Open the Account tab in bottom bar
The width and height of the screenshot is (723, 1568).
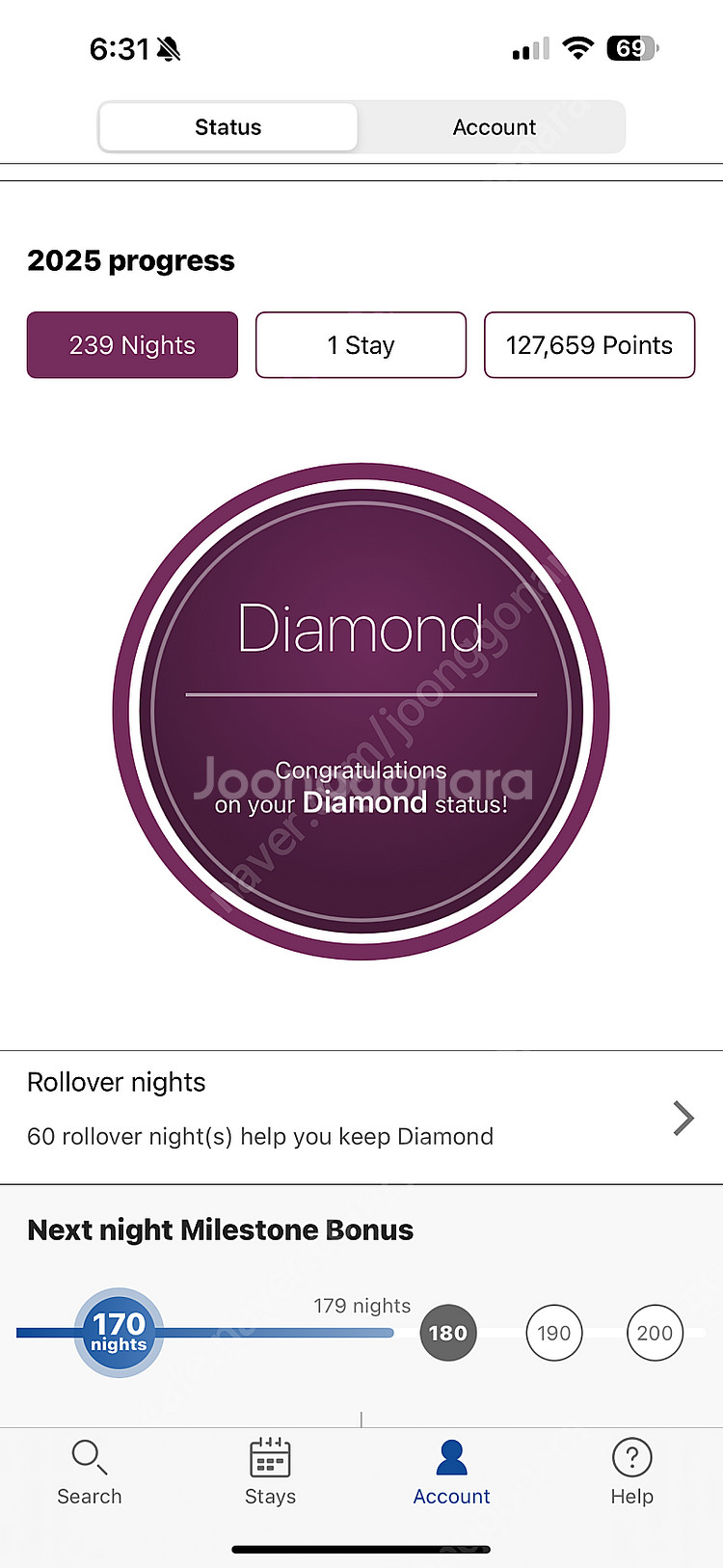click(451, 1473)
